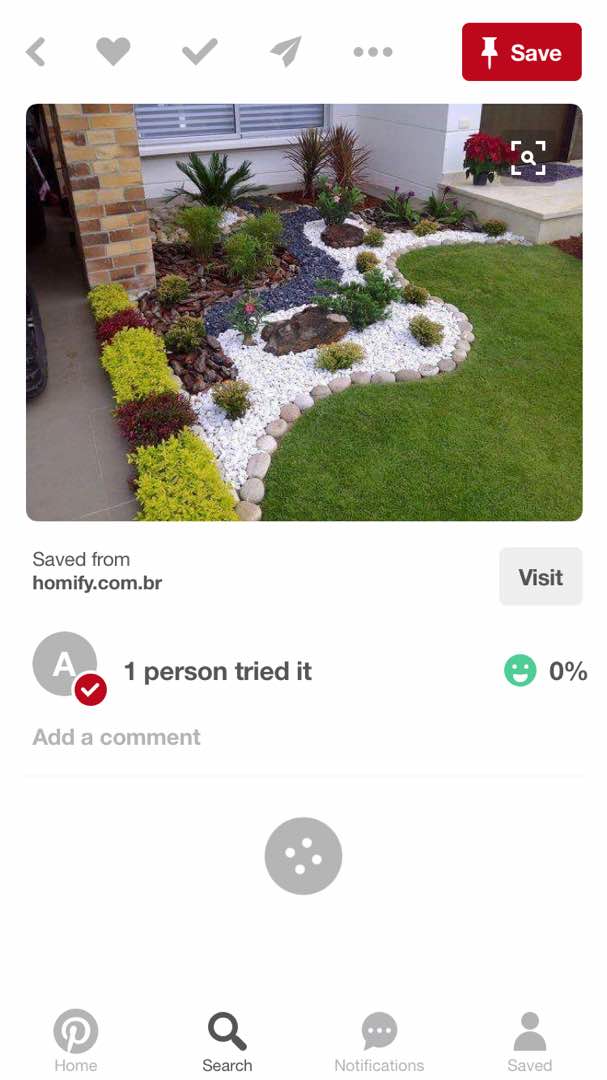Go back using the top arrow

[36, 52]
